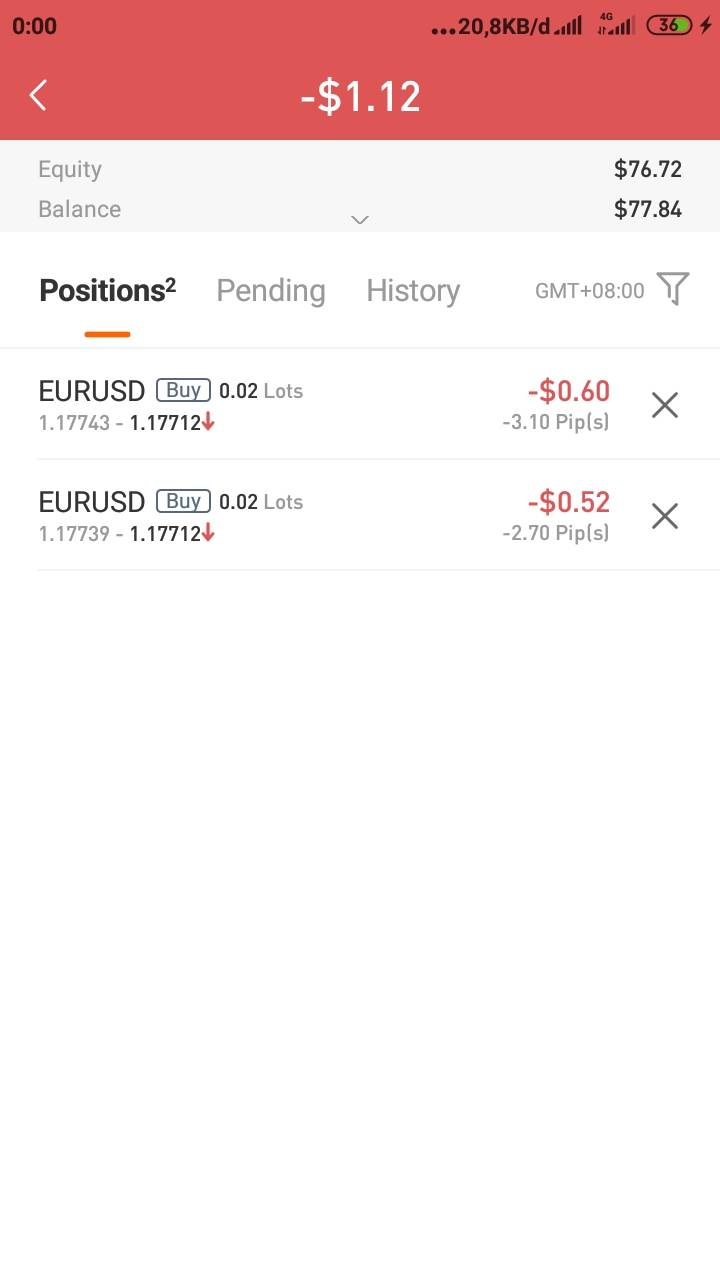Image resolution: width=720 pixels, height=1280 pixels.
Task: Select the Positions tab
Action: tap(107, 291)
